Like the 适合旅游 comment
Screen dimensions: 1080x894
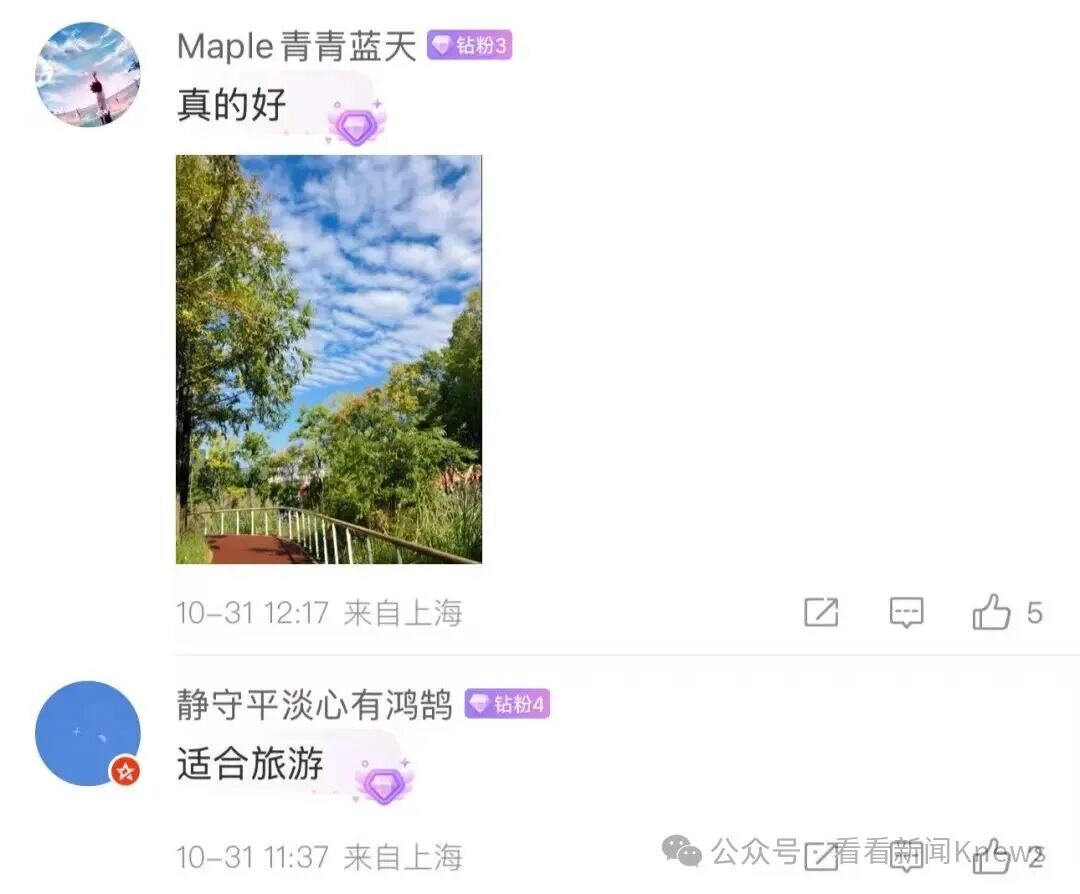click(x=992, y=856)
